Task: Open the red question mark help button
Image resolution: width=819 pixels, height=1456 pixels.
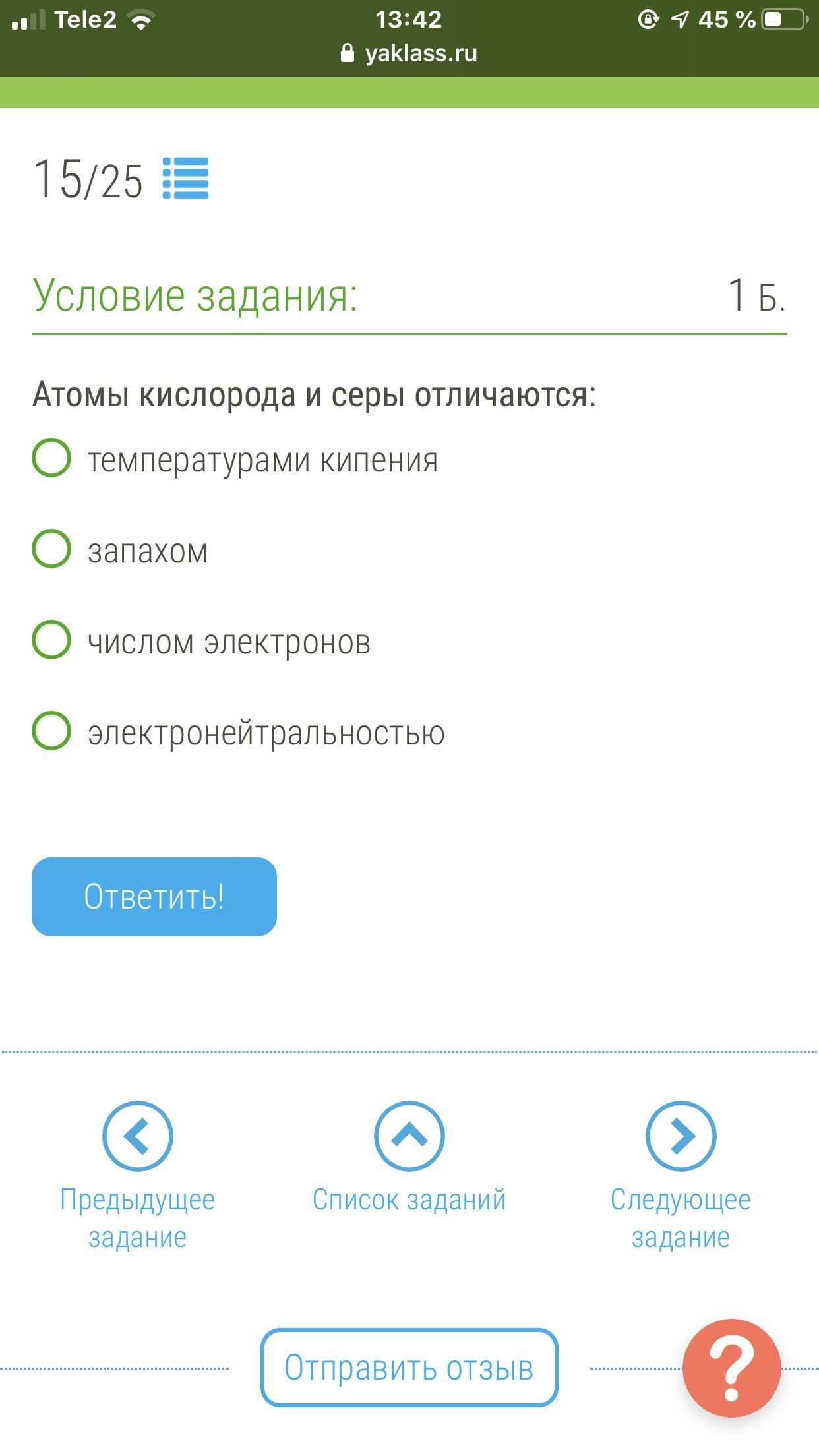Action: (731, 1368)
